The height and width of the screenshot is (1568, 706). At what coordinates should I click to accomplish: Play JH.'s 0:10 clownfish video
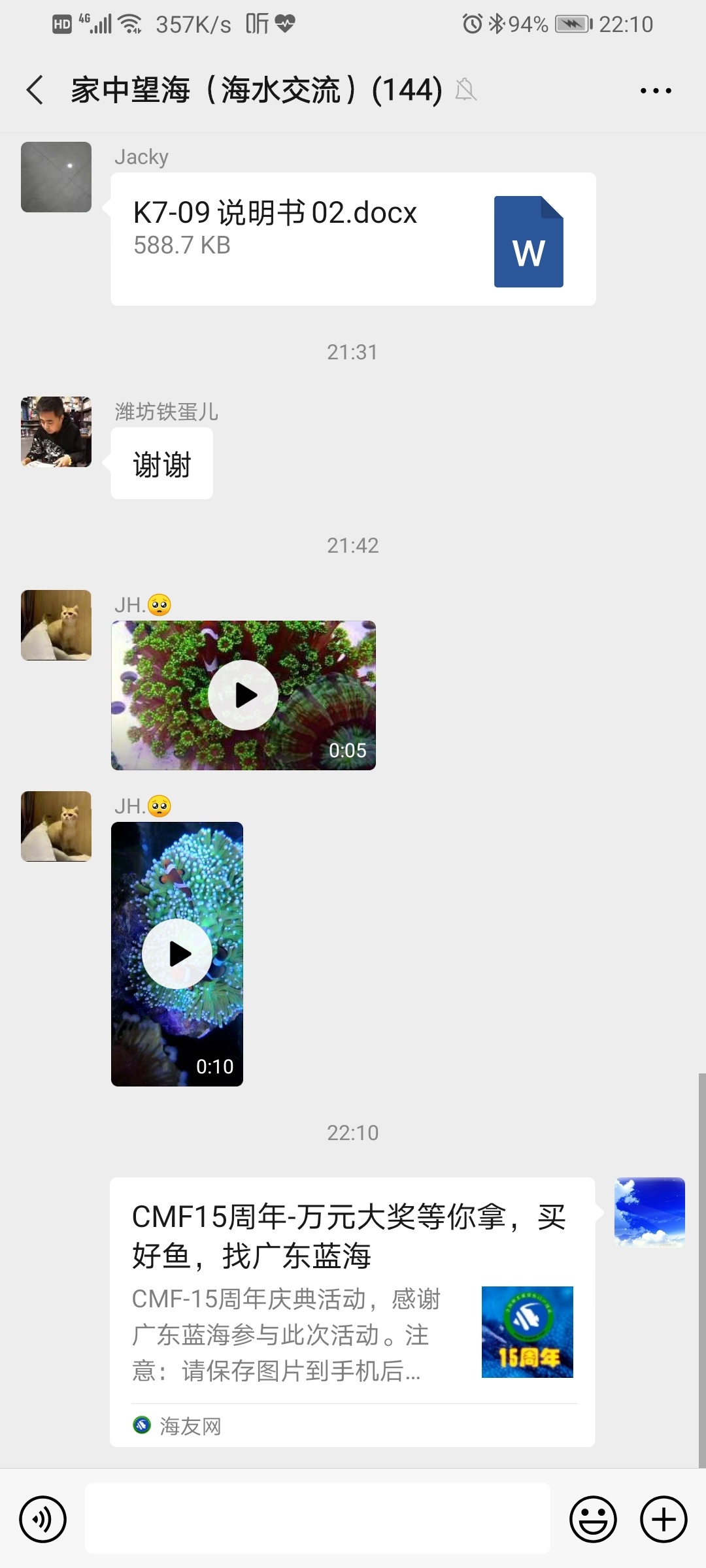pyautogui.click(x=177, y=954)
